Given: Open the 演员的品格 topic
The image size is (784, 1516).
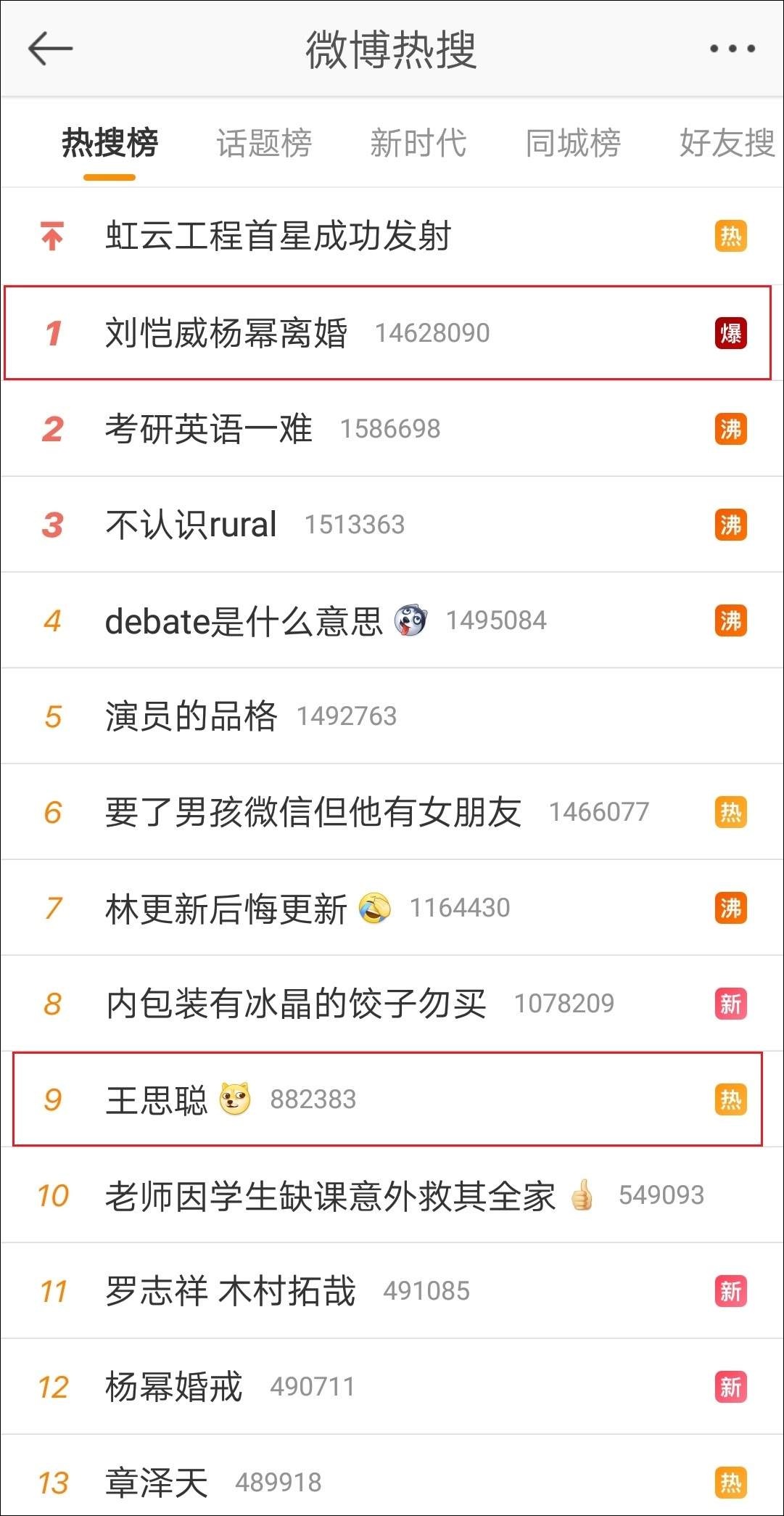Looking at the screenshot, I should click(x=191, y=716).
